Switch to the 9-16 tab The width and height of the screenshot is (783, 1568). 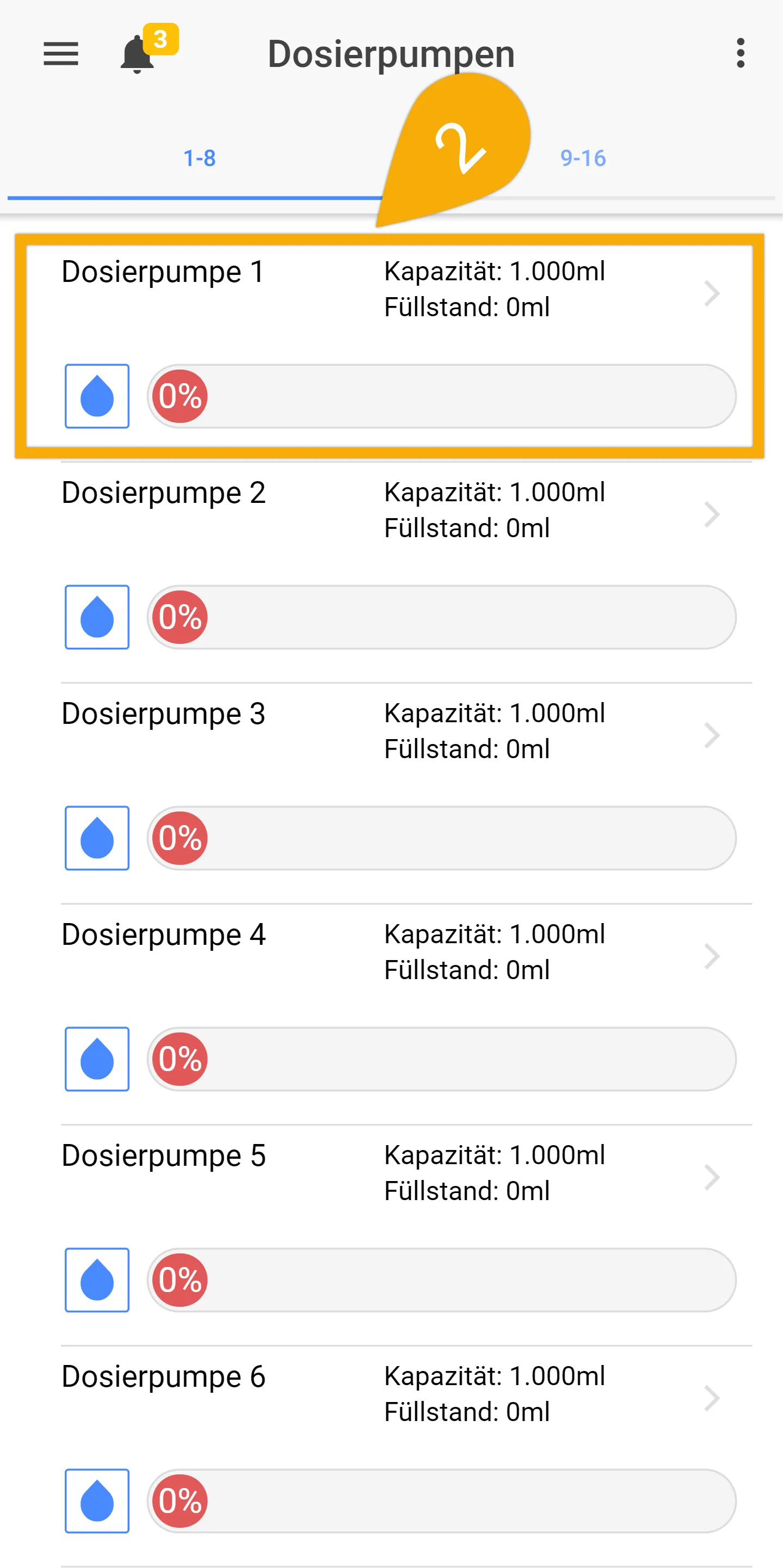583,158
